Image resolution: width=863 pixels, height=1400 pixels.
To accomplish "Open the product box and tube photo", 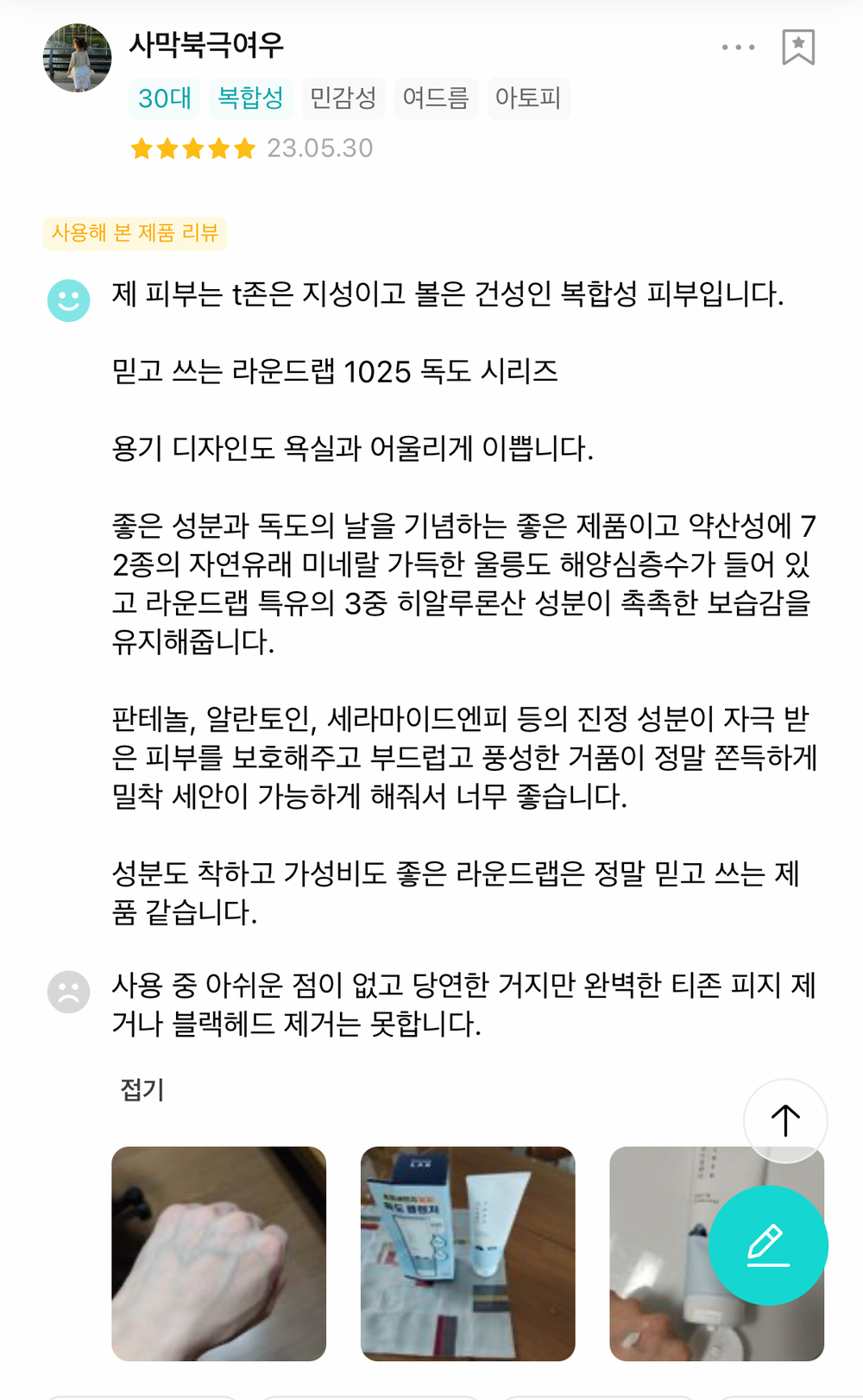I will [x=468, y=1253].
